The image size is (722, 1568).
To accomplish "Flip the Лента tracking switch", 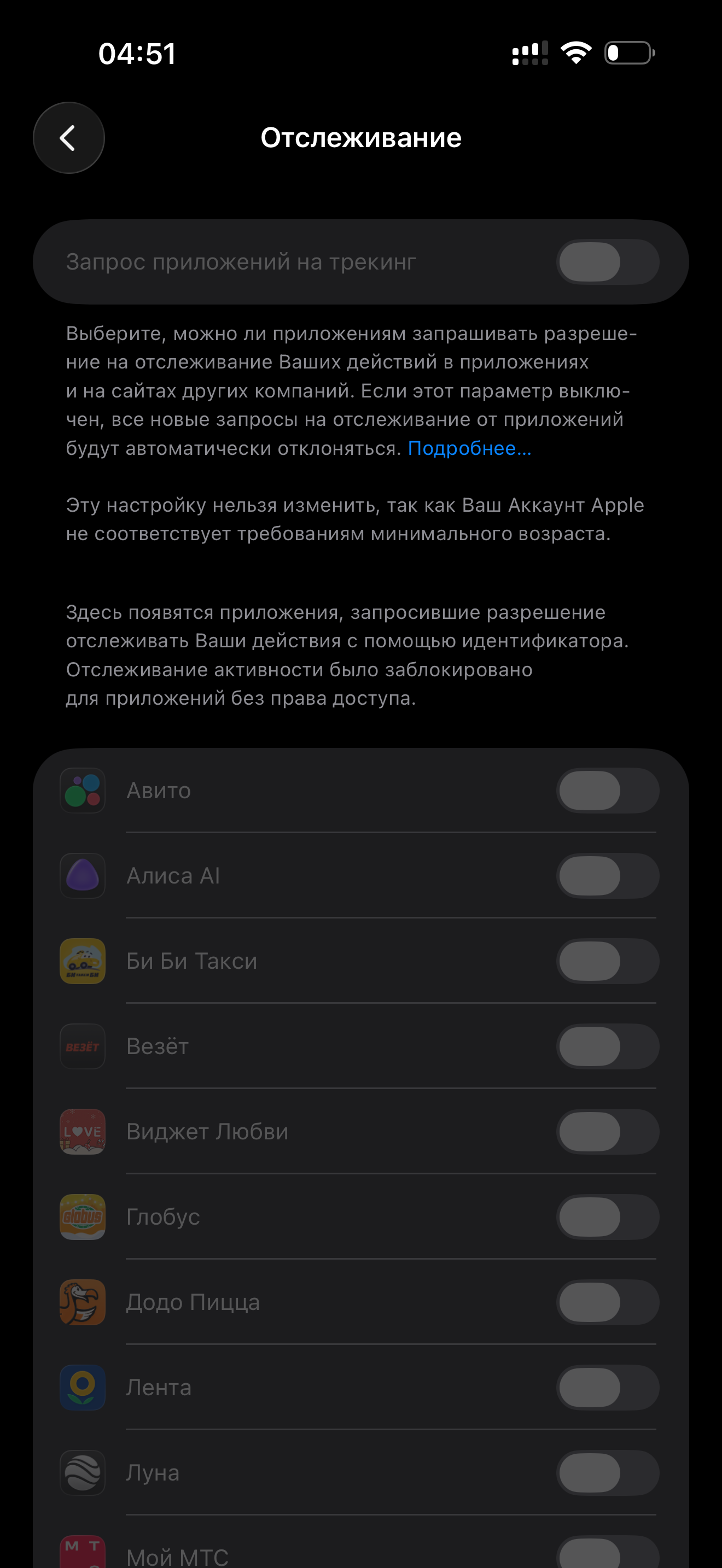I will (x=607, y=1387).
